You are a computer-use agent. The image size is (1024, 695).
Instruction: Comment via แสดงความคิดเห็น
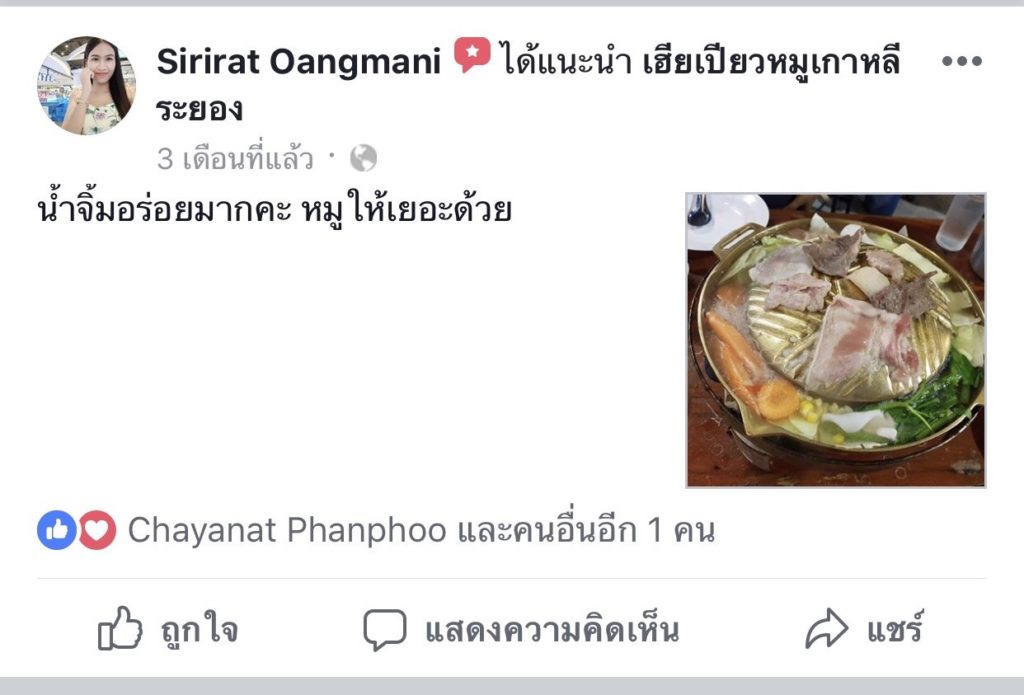click(520, 630)
